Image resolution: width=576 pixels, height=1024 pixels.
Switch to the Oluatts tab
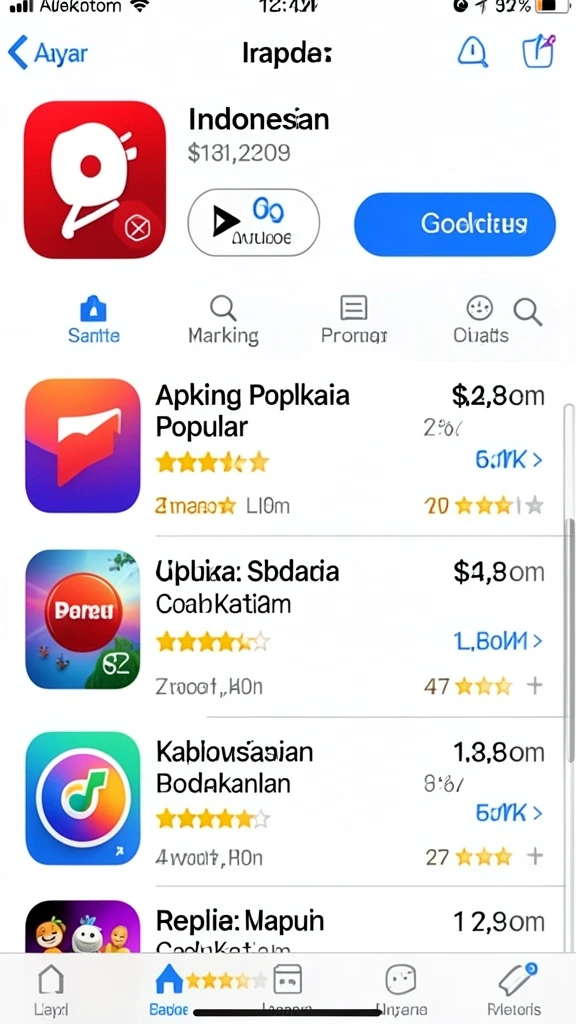[x=481, y=320]
